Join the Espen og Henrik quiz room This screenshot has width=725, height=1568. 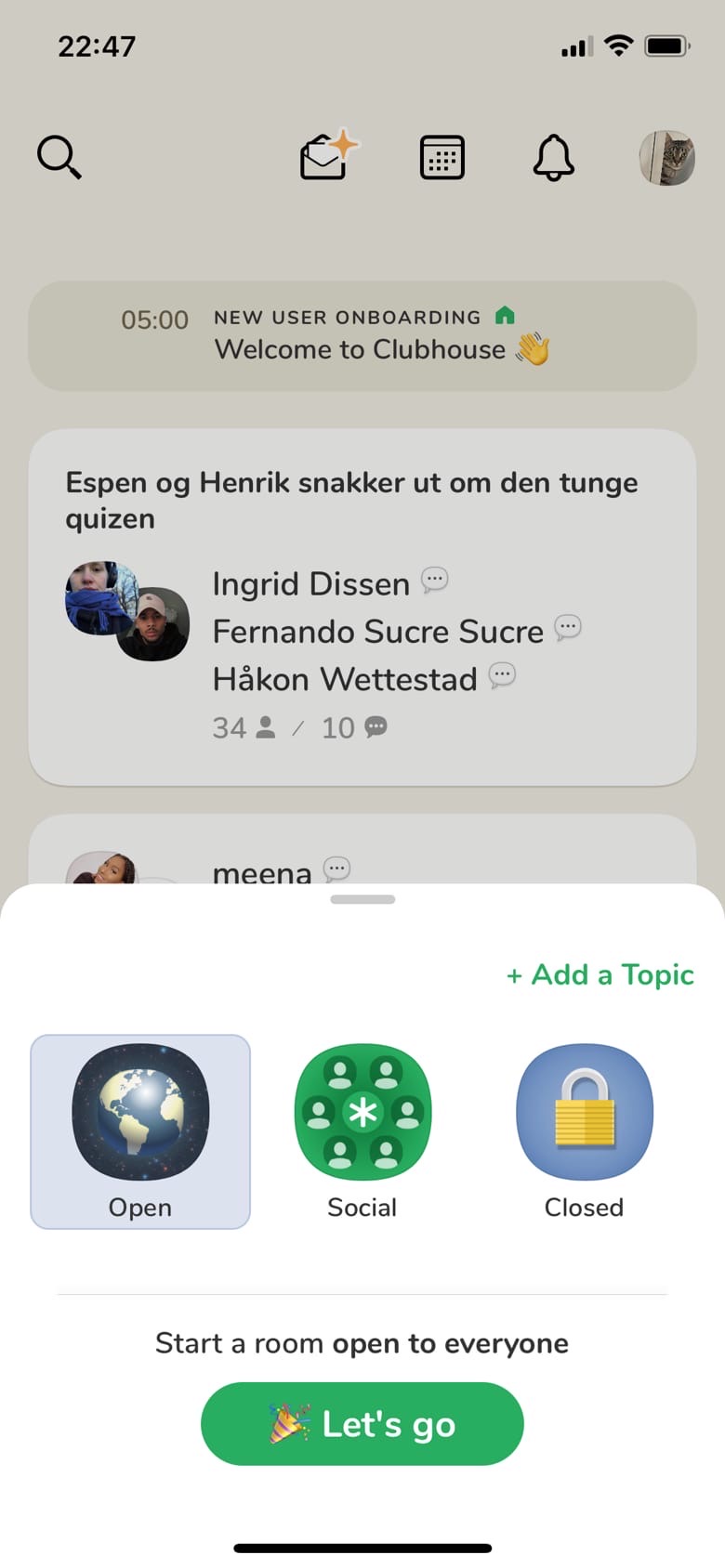click(362, 607)
